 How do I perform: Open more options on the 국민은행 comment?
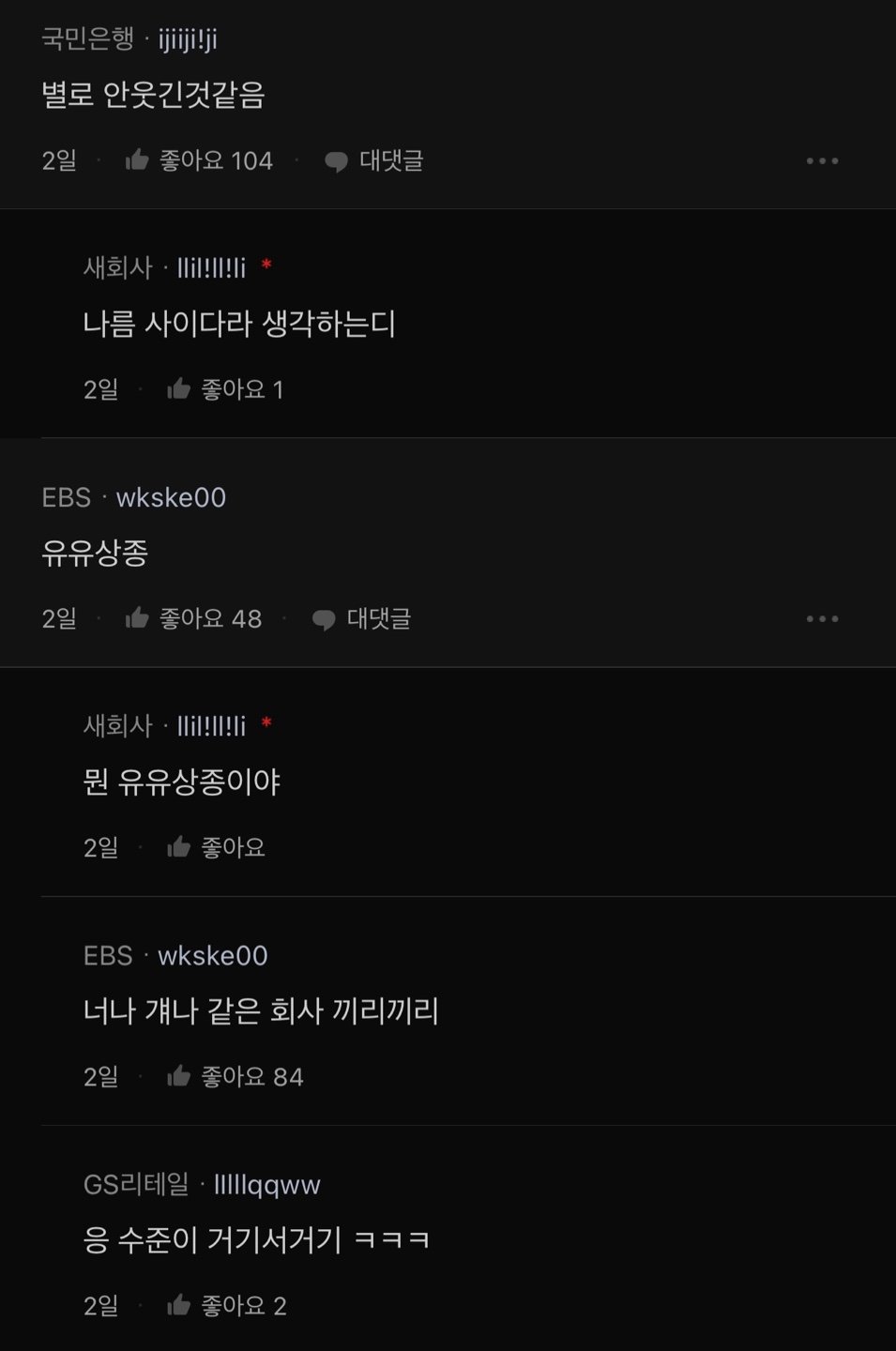click(822, 161)
